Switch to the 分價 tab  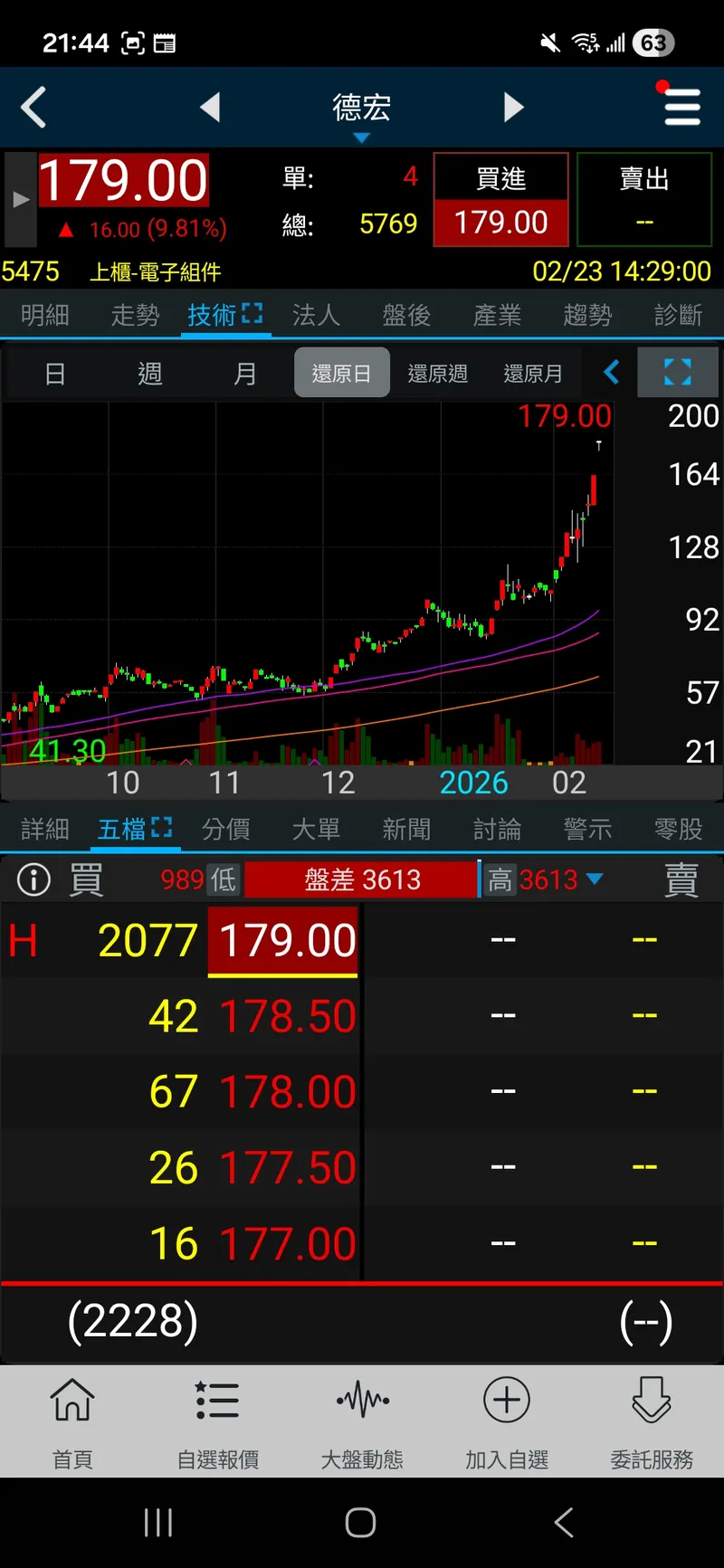click(x=225, y=829)
